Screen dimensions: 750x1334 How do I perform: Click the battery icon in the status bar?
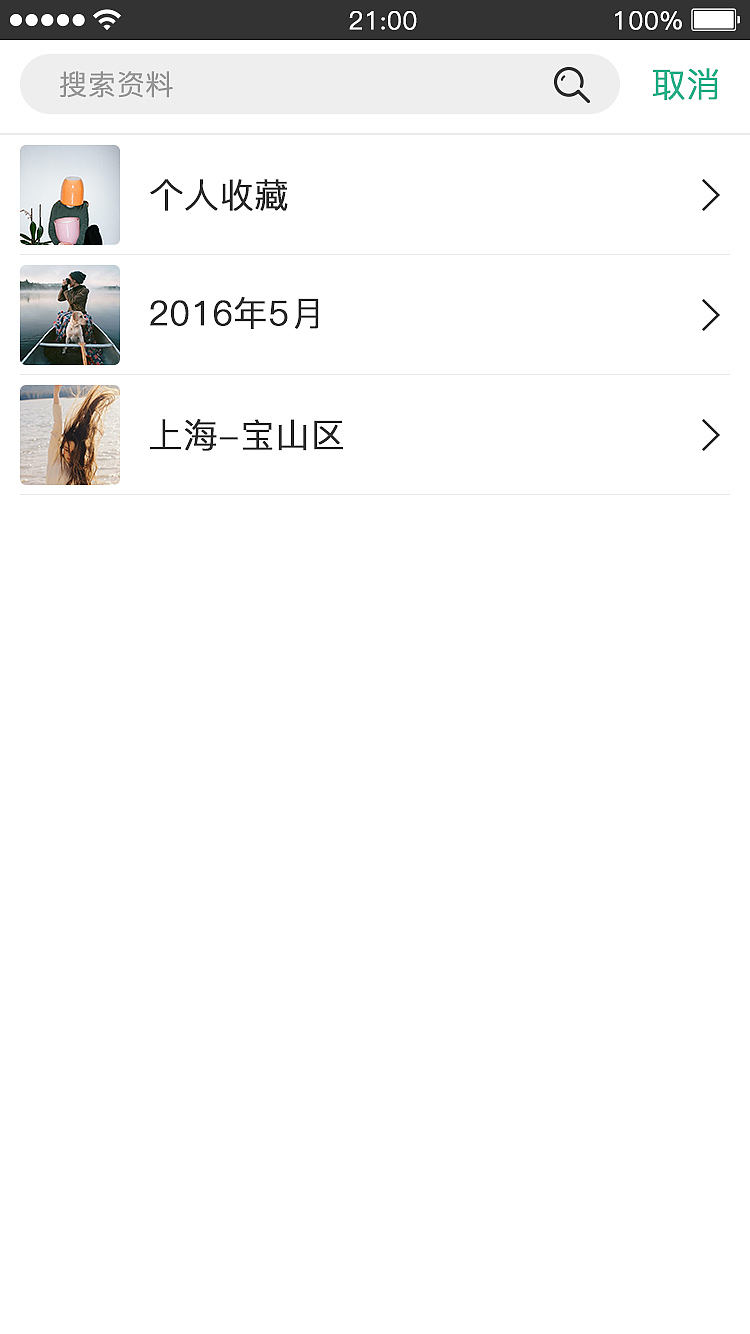(714, 17)
